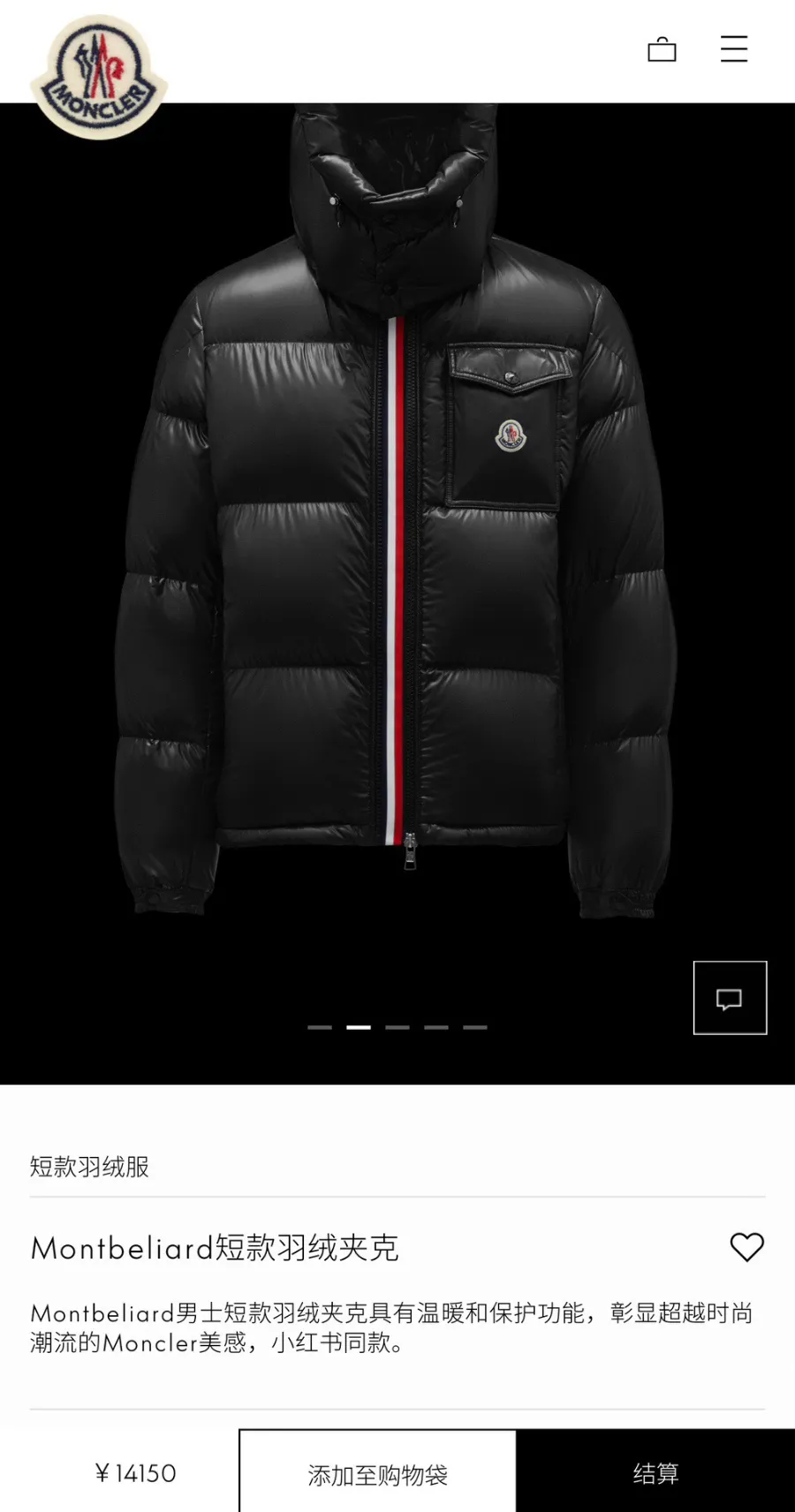Open the hamburger menu

[x=733, y=49]
